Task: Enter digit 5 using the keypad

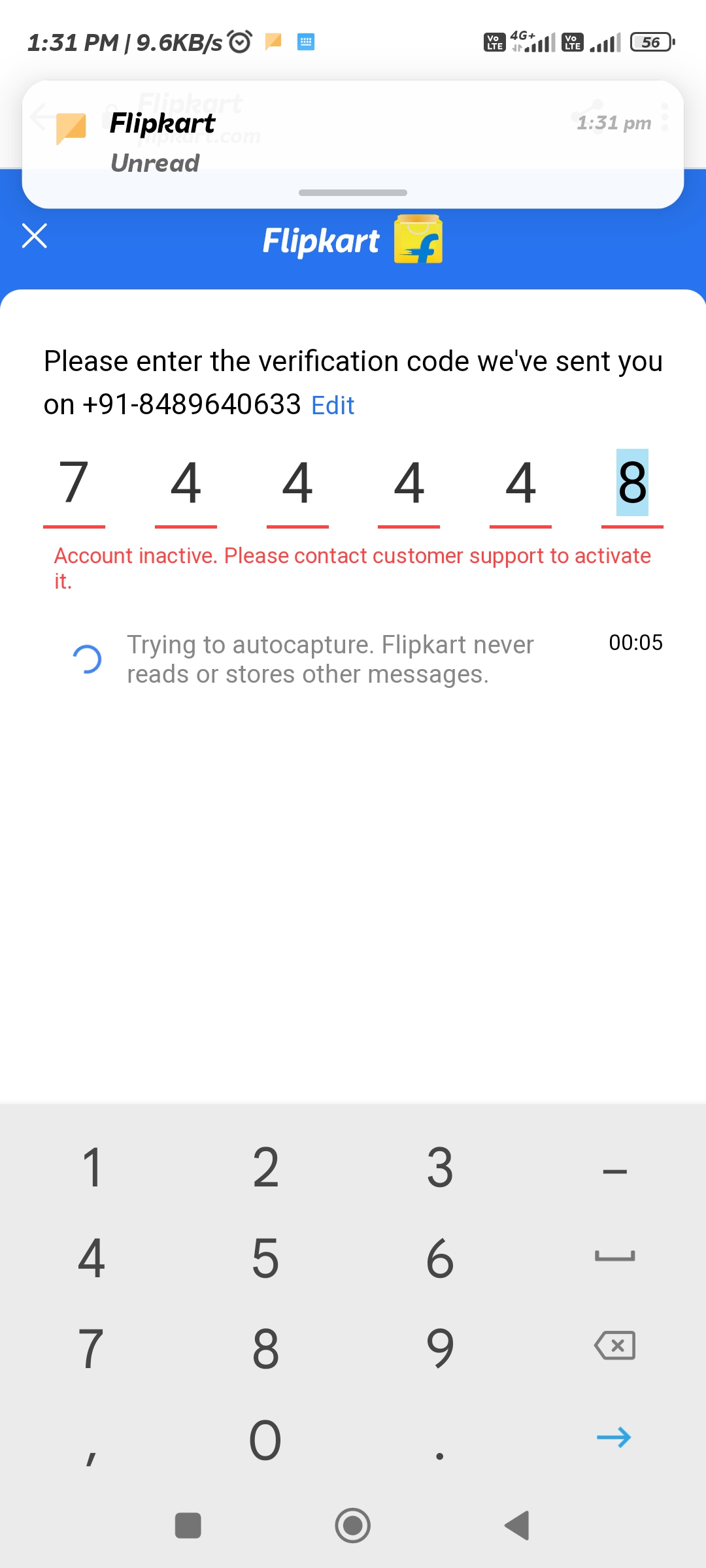Action: (x=265, y=1258)
